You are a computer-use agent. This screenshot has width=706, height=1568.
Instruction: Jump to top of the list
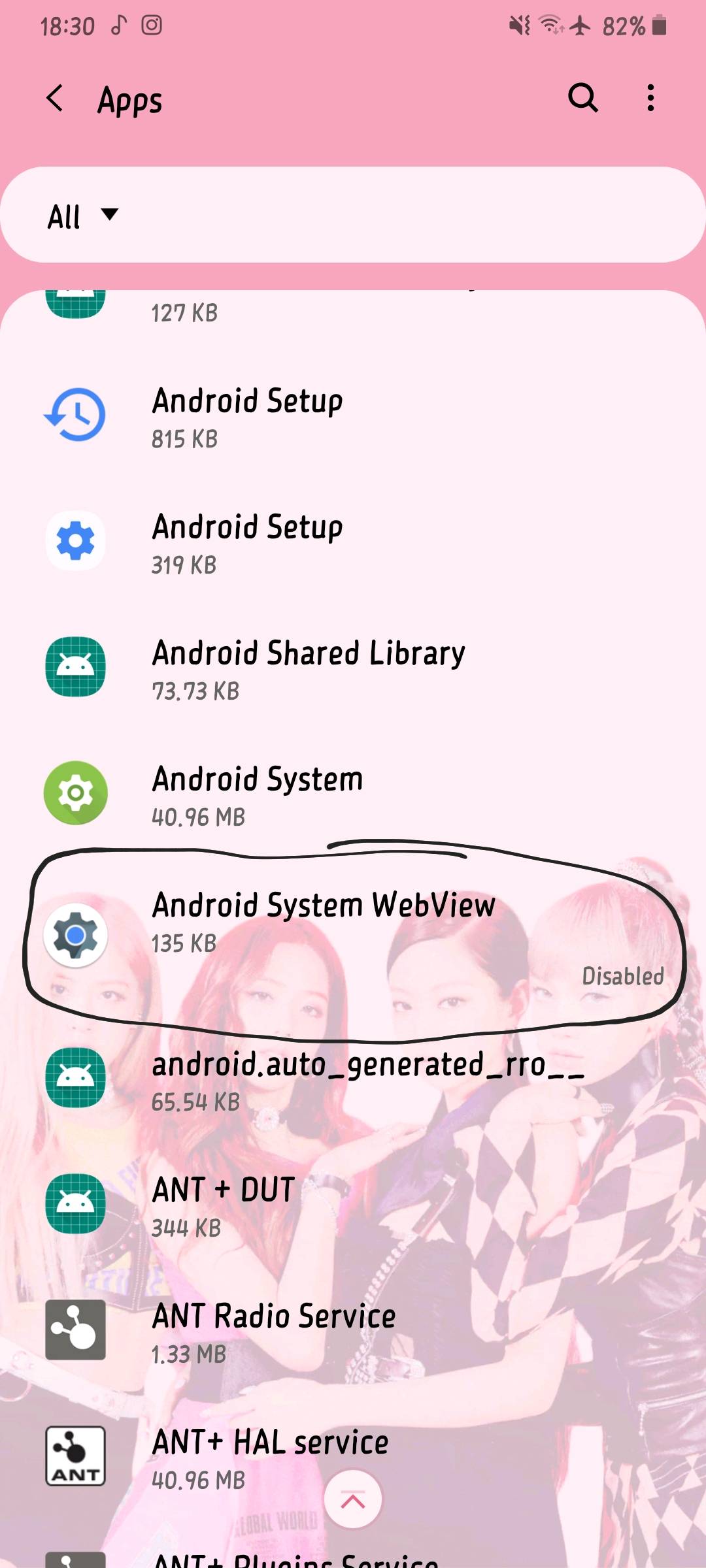pyautogui.click(x=353, y=1500)
